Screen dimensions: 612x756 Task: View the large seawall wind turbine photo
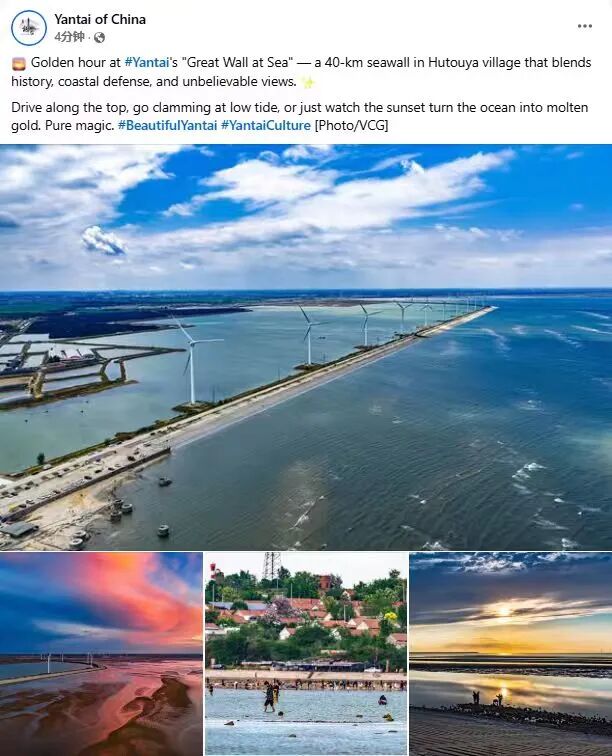click(306, 347)
